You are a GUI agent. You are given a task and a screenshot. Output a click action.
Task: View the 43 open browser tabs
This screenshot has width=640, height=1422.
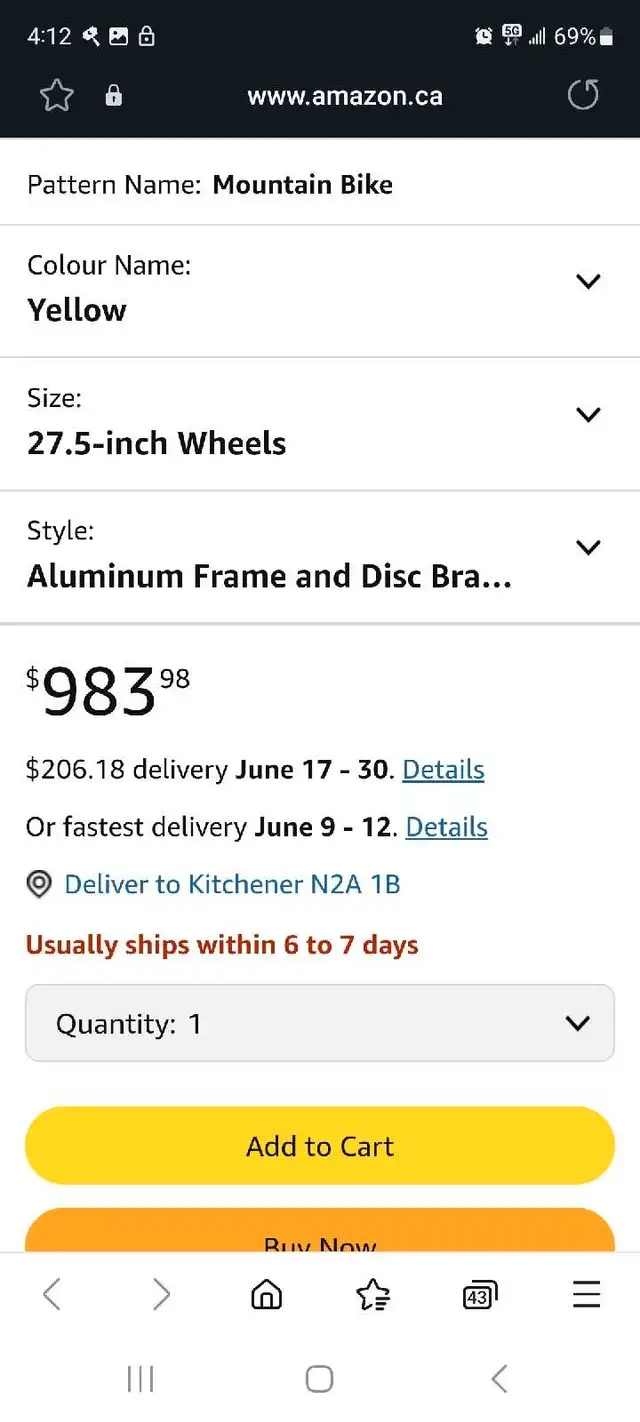pos(480,1295)
